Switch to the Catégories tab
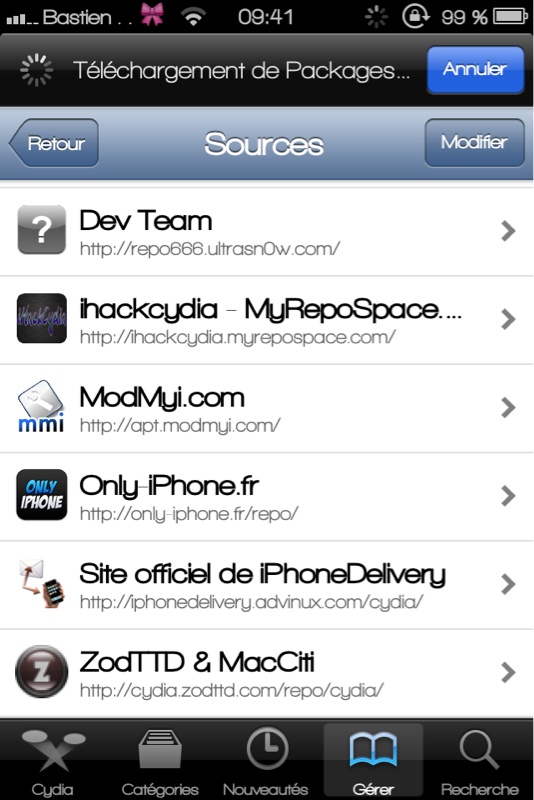 [x=160, y=761]
